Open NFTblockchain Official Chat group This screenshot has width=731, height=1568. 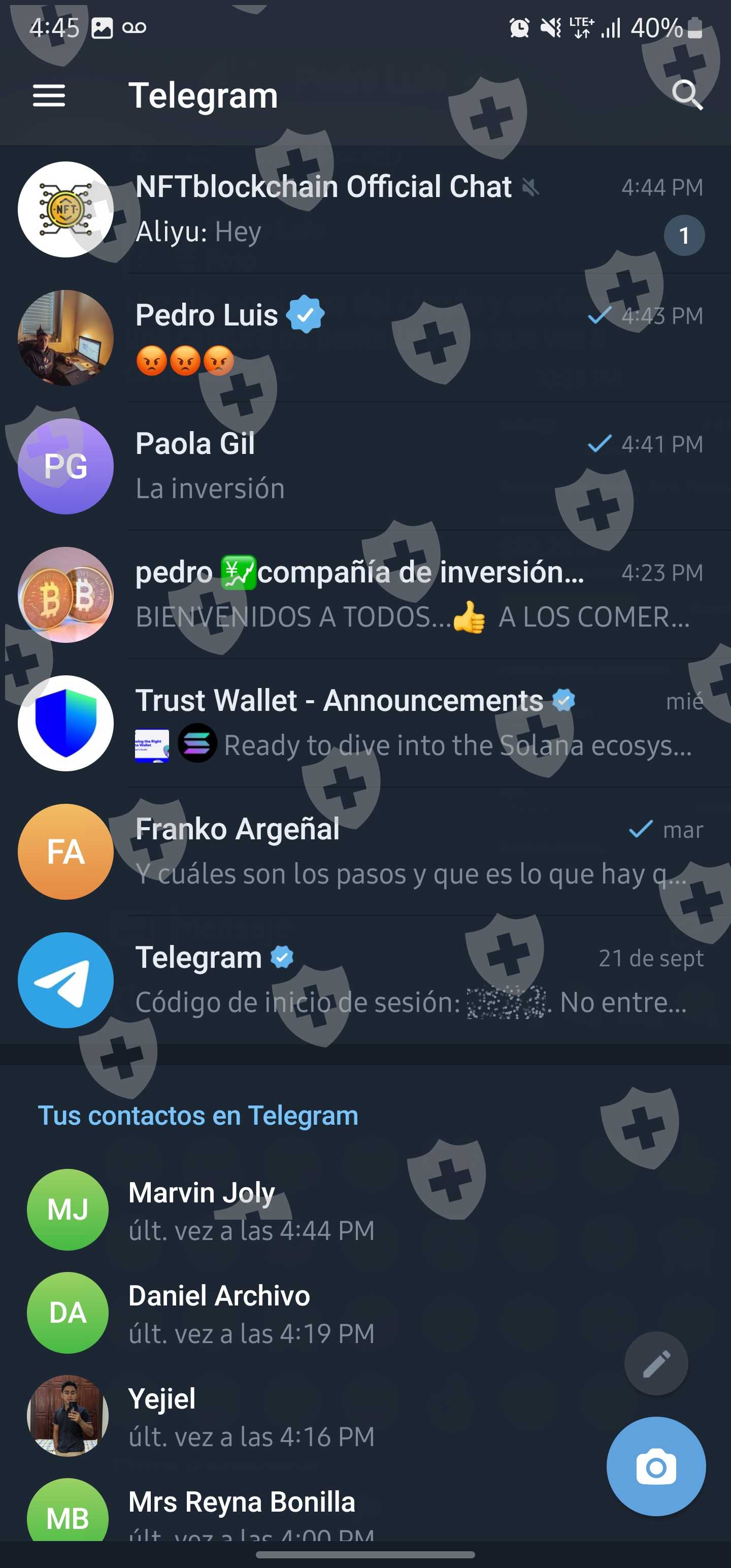365,209
